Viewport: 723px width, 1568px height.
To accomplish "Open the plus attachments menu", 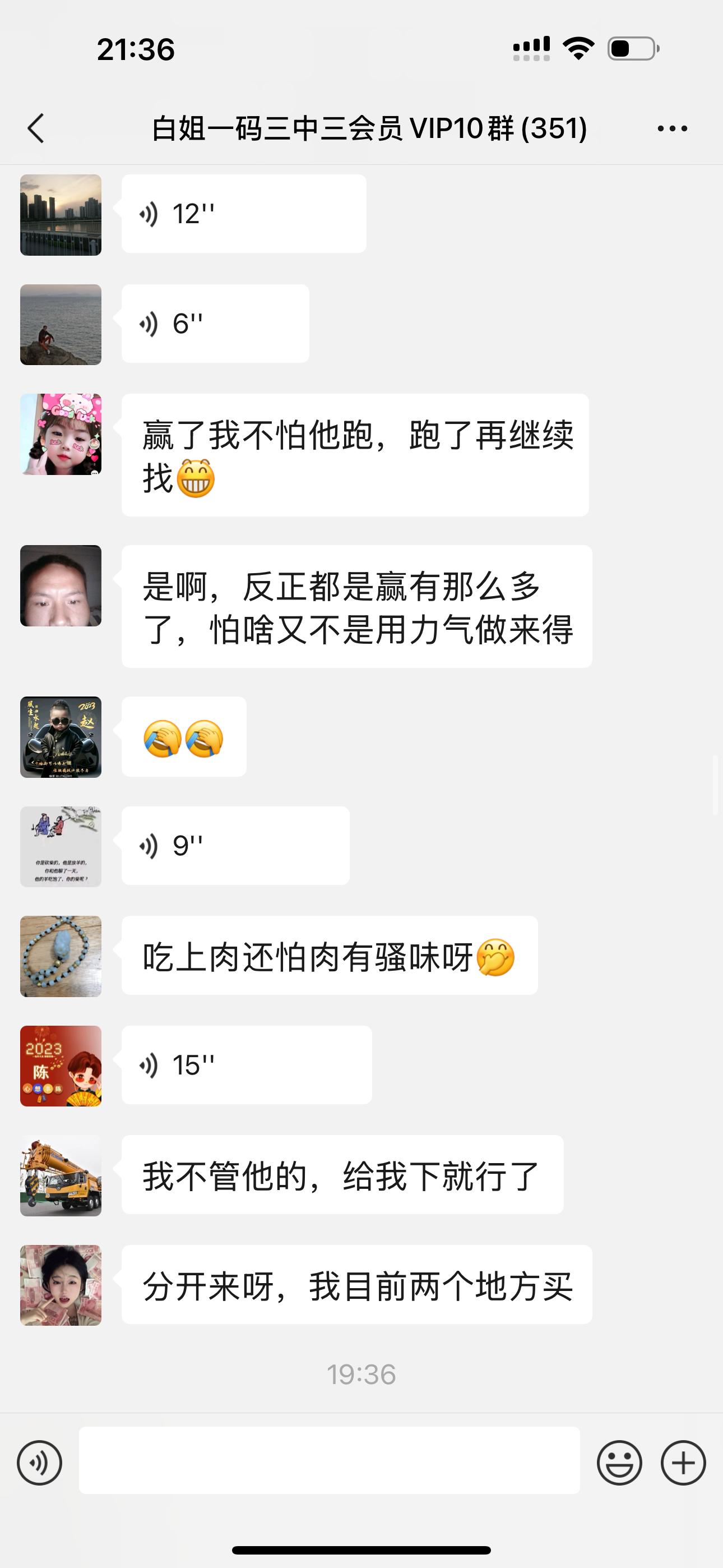I will tap(683, 1463).
